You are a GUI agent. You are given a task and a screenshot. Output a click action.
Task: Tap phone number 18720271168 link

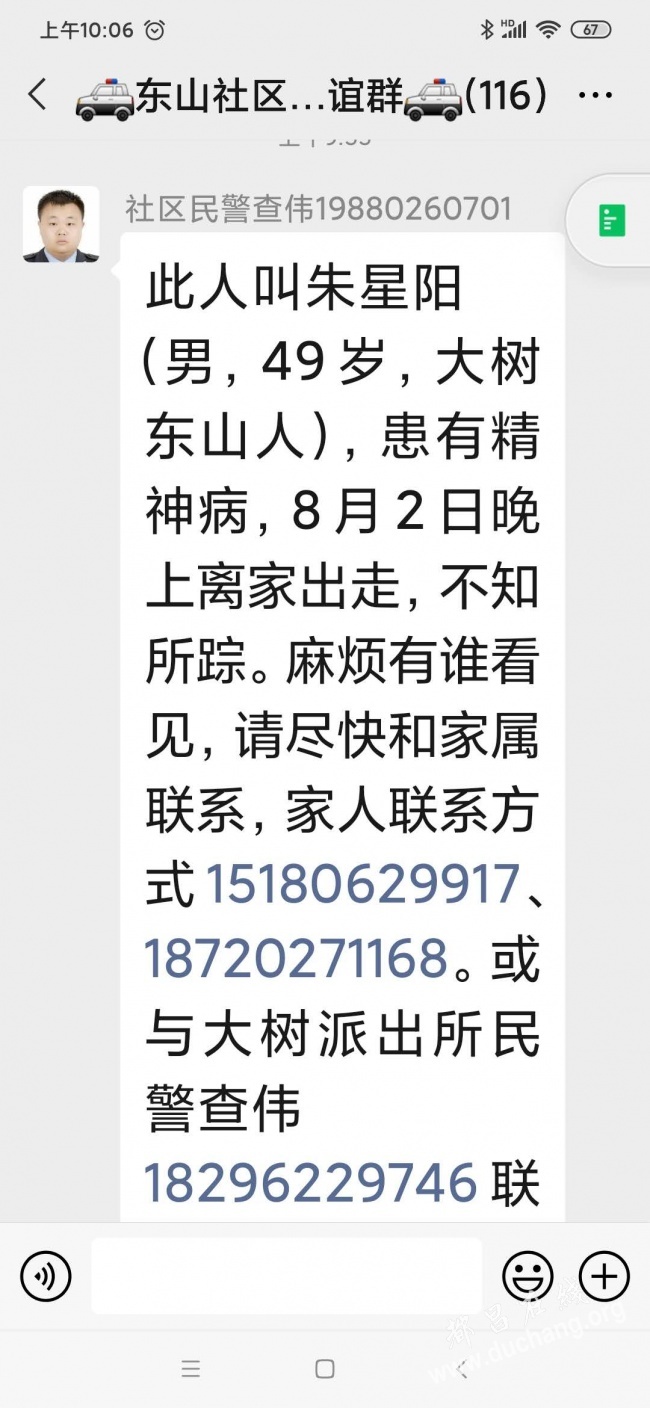[x=296, y=958]
